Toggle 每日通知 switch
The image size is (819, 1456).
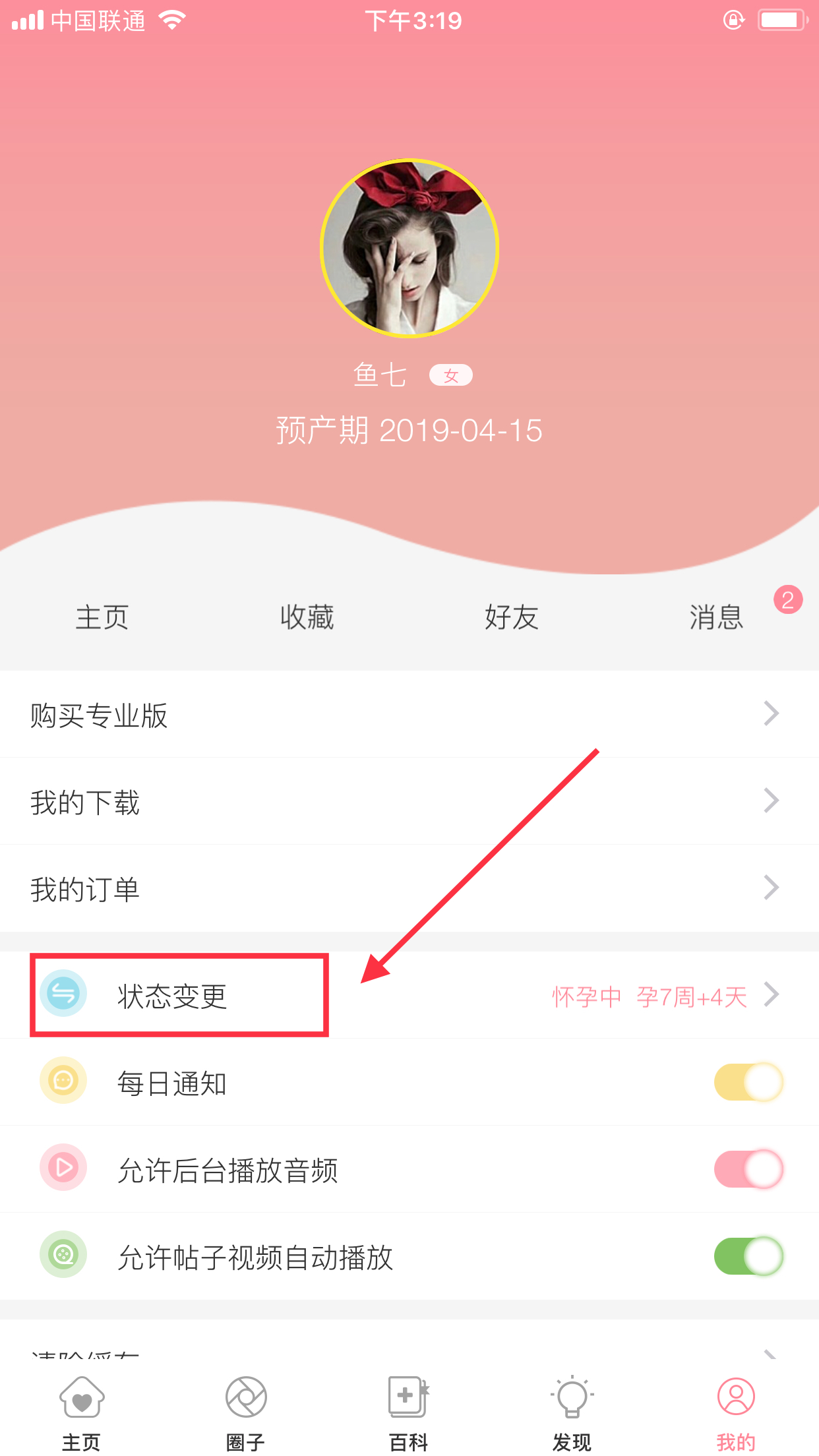point(748,1083)
